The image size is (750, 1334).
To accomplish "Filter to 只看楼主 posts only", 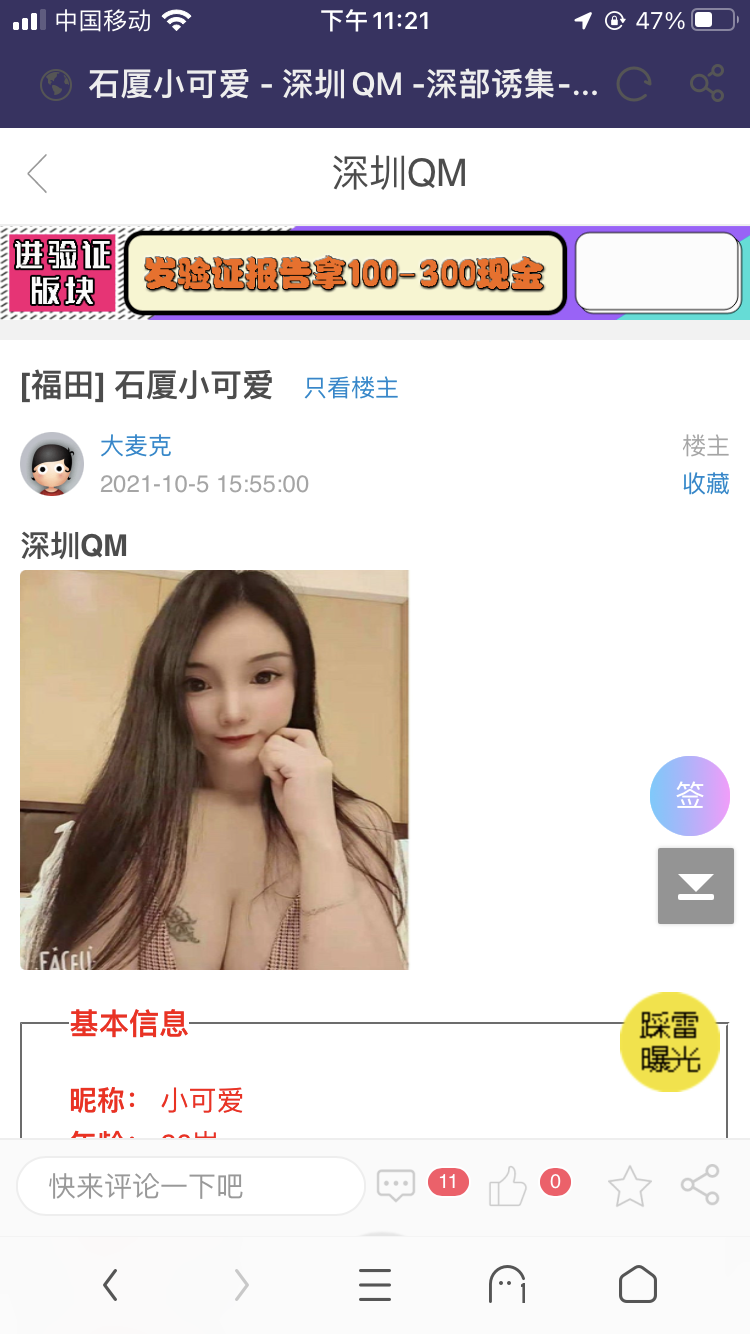I will click(351, 388).
